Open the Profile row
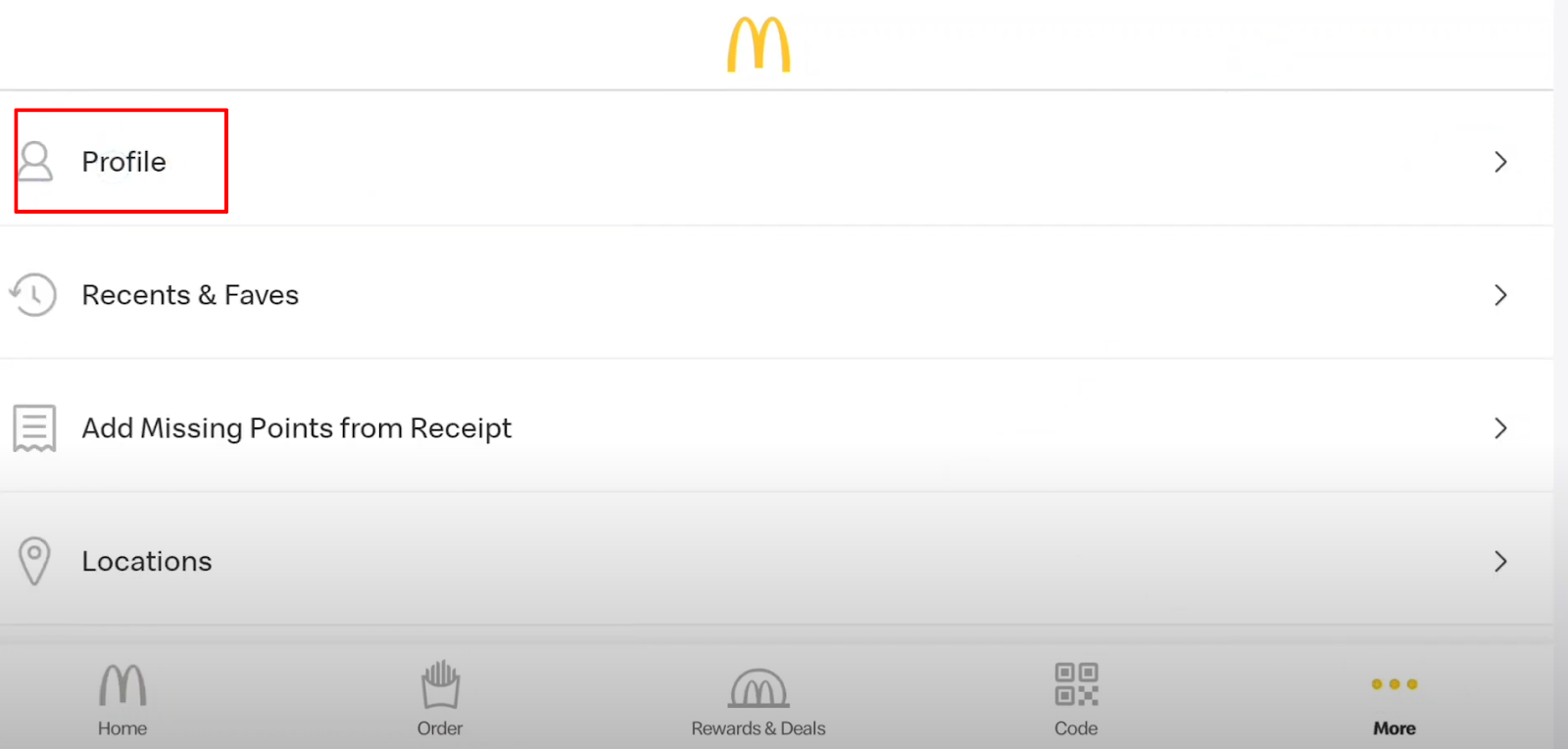This screenshot has width=1568, height=749. coord(123,162)
